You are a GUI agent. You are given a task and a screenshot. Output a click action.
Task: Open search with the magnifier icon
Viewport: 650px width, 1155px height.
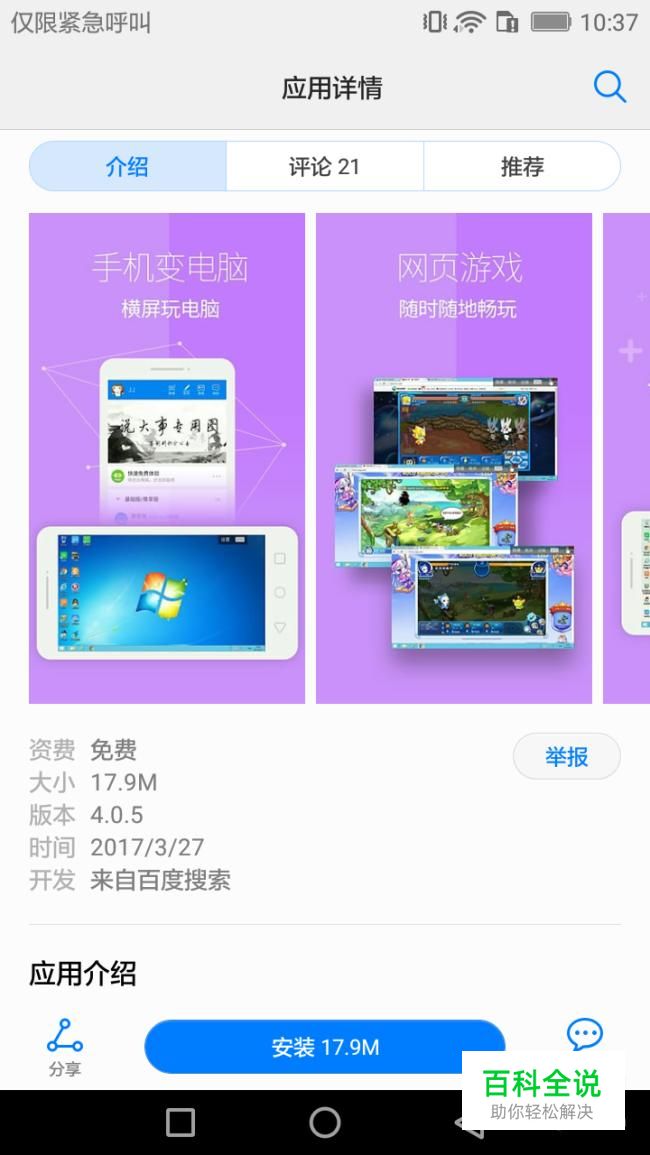click(x=609, y=87)
